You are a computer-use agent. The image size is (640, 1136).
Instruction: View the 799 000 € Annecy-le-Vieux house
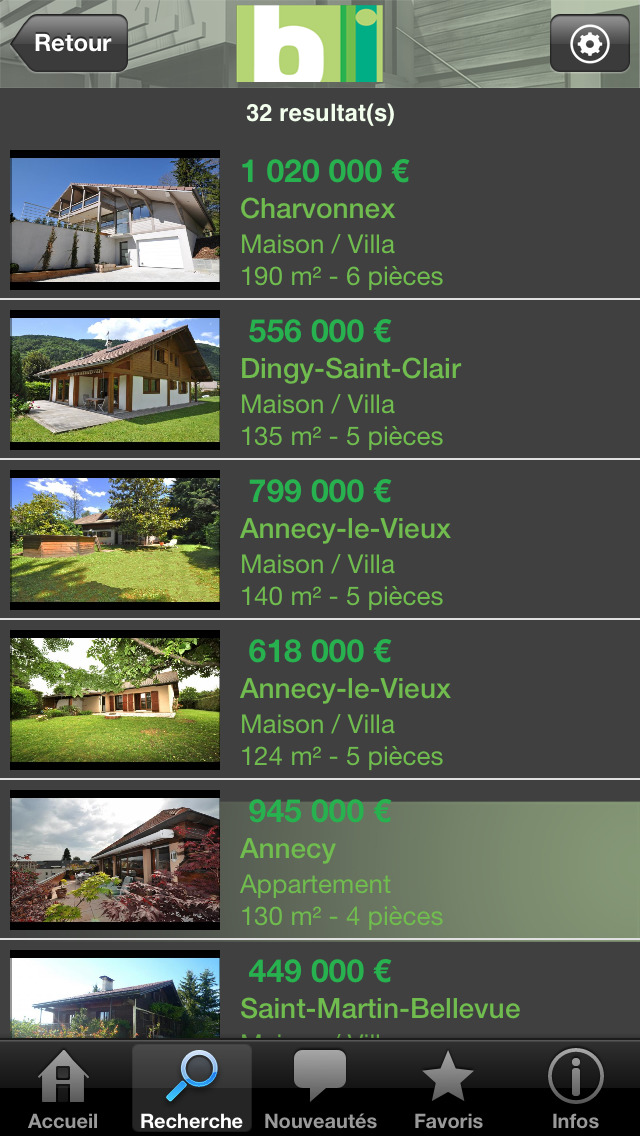[320, 540]
